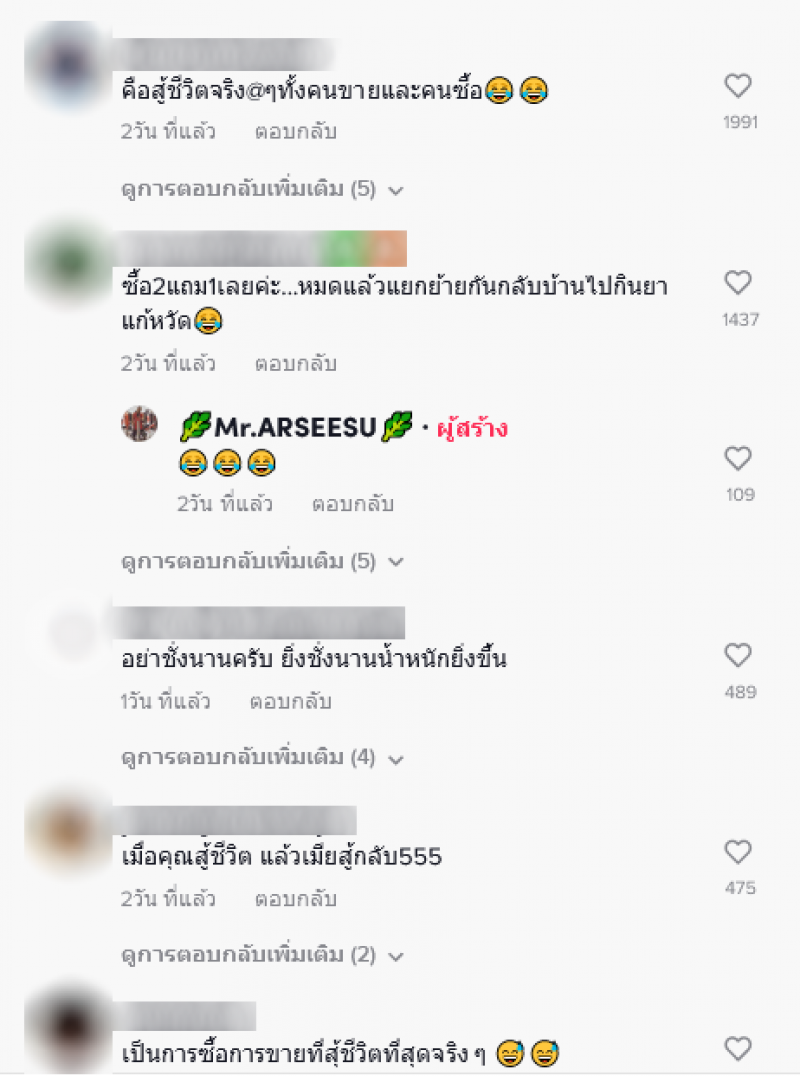Like the comment about ซื้อ2แถม1
The height and width of the screenshot is (1076, 800).
[x=737, y=283]
